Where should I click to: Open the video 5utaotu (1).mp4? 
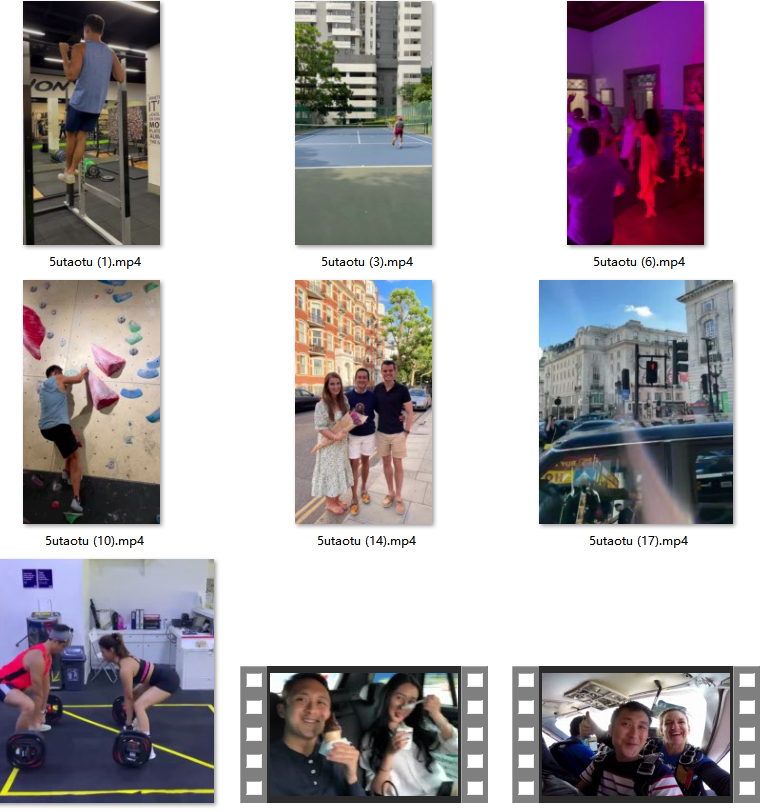[x=91, y=123]
